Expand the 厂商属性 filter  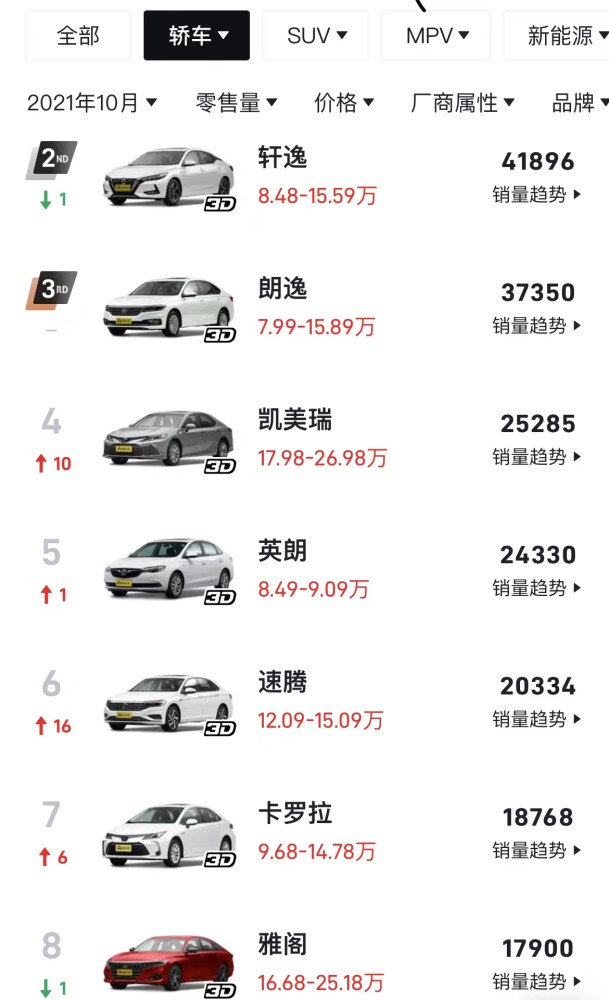[463, 102]
